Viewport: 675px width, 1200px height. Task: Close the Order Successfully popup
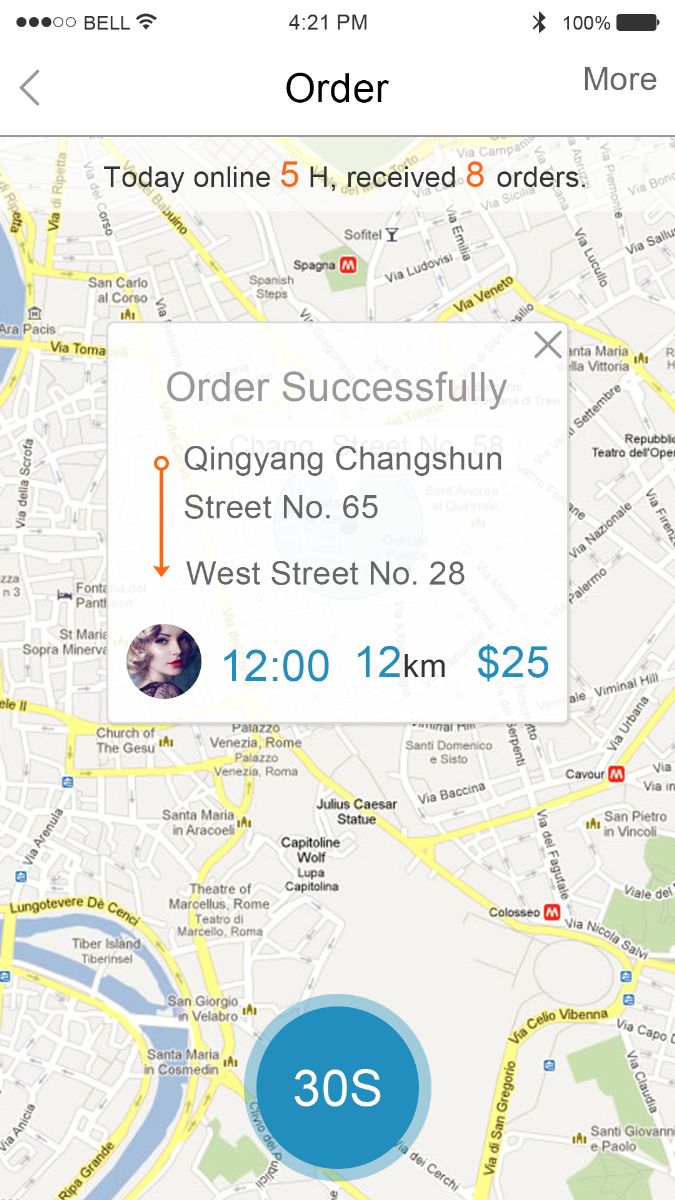click(547, 346)
